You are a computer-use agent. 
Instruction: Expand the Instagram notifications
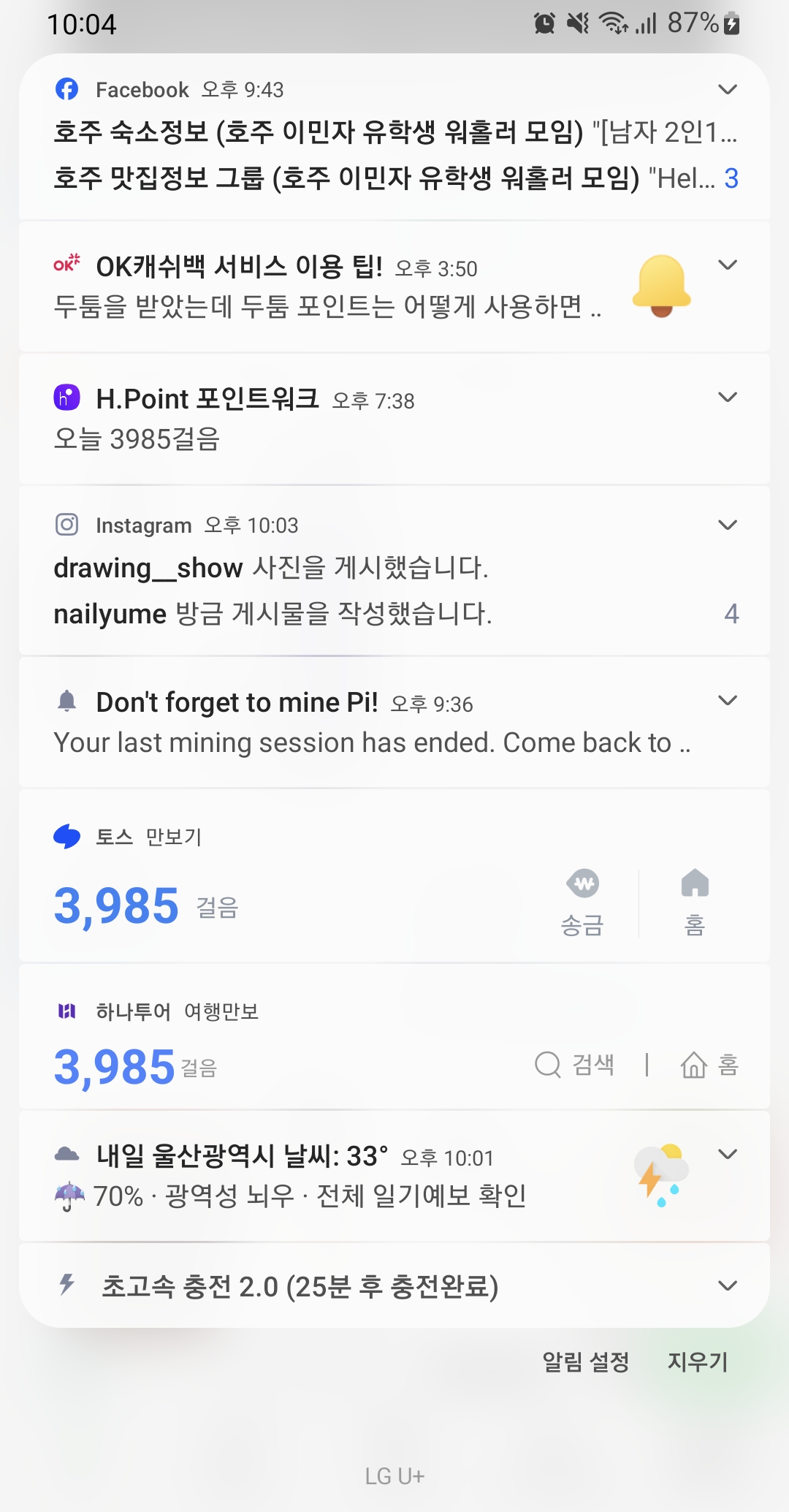(x=727, y=525)
